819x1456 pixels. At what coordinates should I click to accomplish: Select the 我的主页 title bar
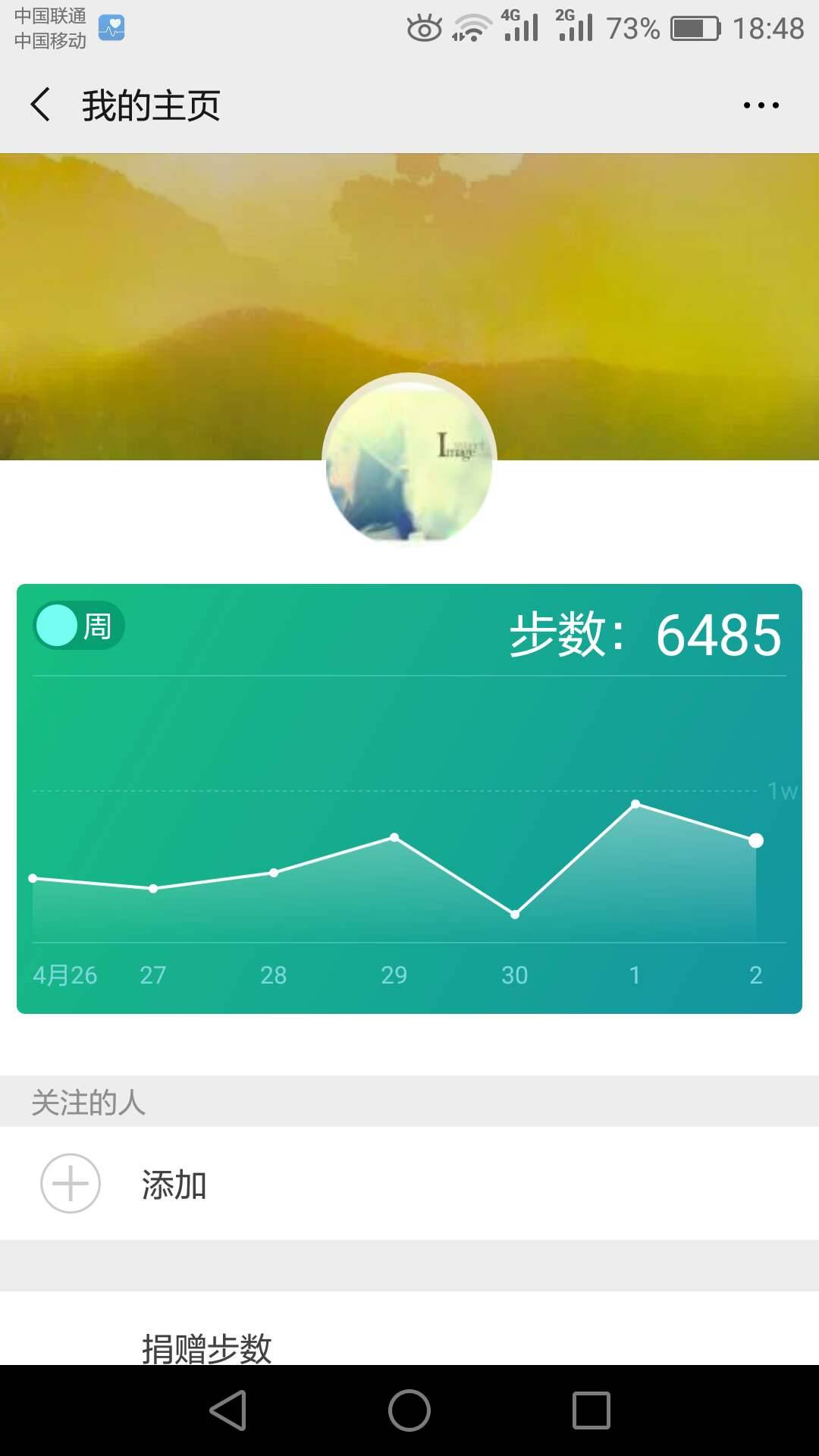pyautogui.click(x=152, y=105)
